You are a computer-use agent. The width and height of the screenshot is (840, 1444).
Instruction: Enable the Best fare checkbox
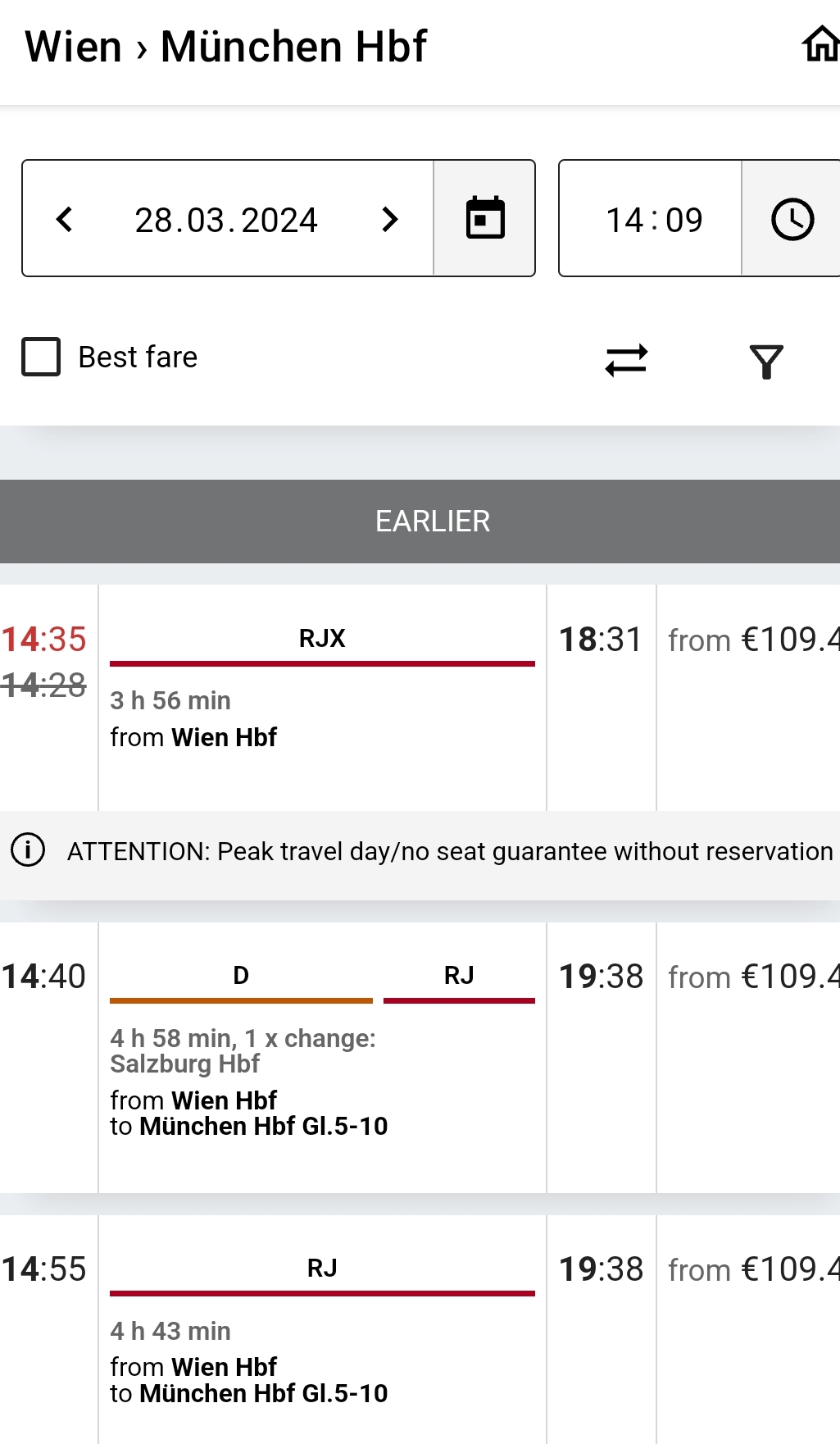(41, 357)
